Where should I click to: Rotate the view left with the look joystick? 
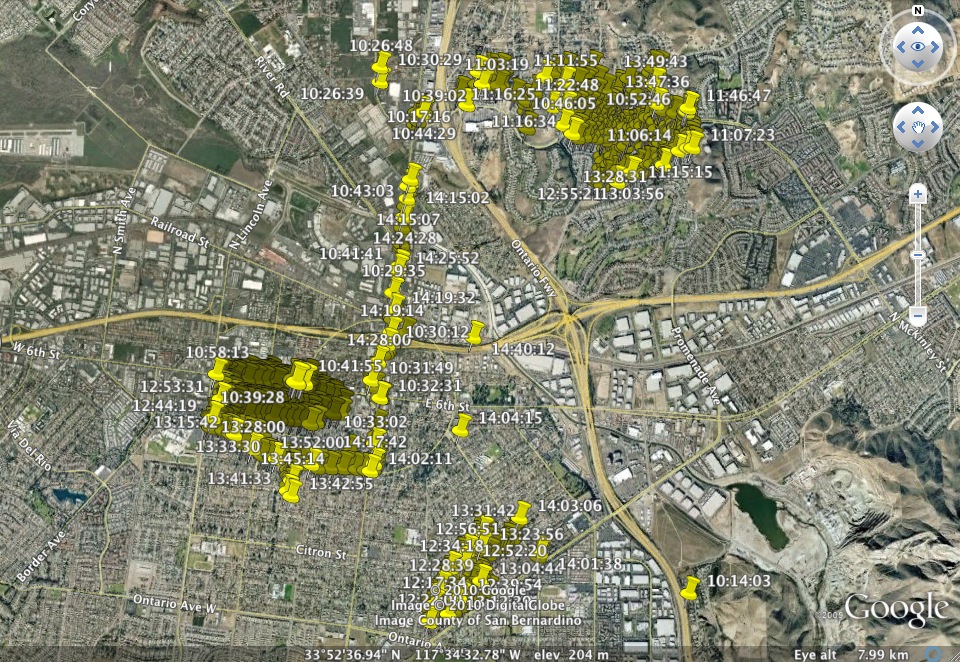coord(899,46)
